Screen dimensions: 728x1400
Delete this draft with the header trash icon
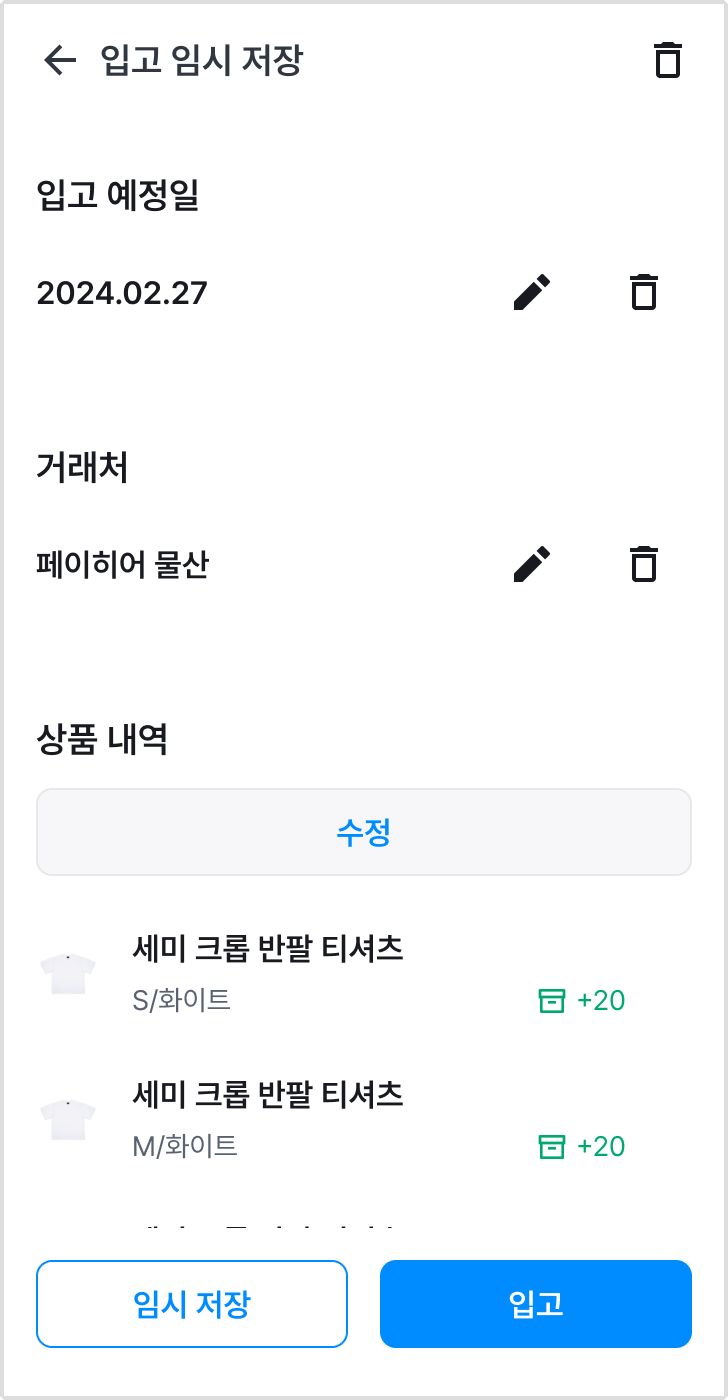(x=667, y=61)
